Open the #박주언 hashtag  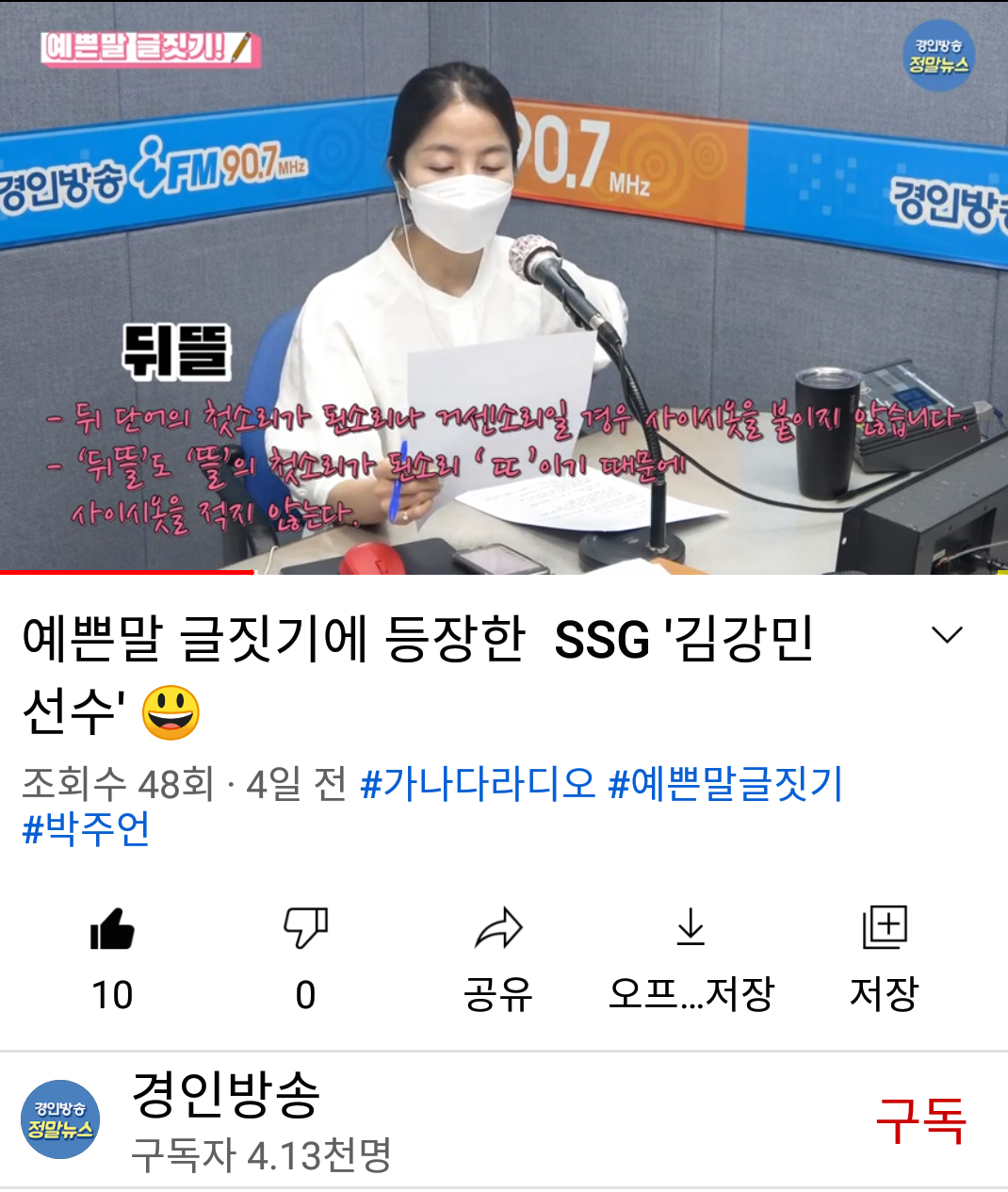[x=86, y=830]
